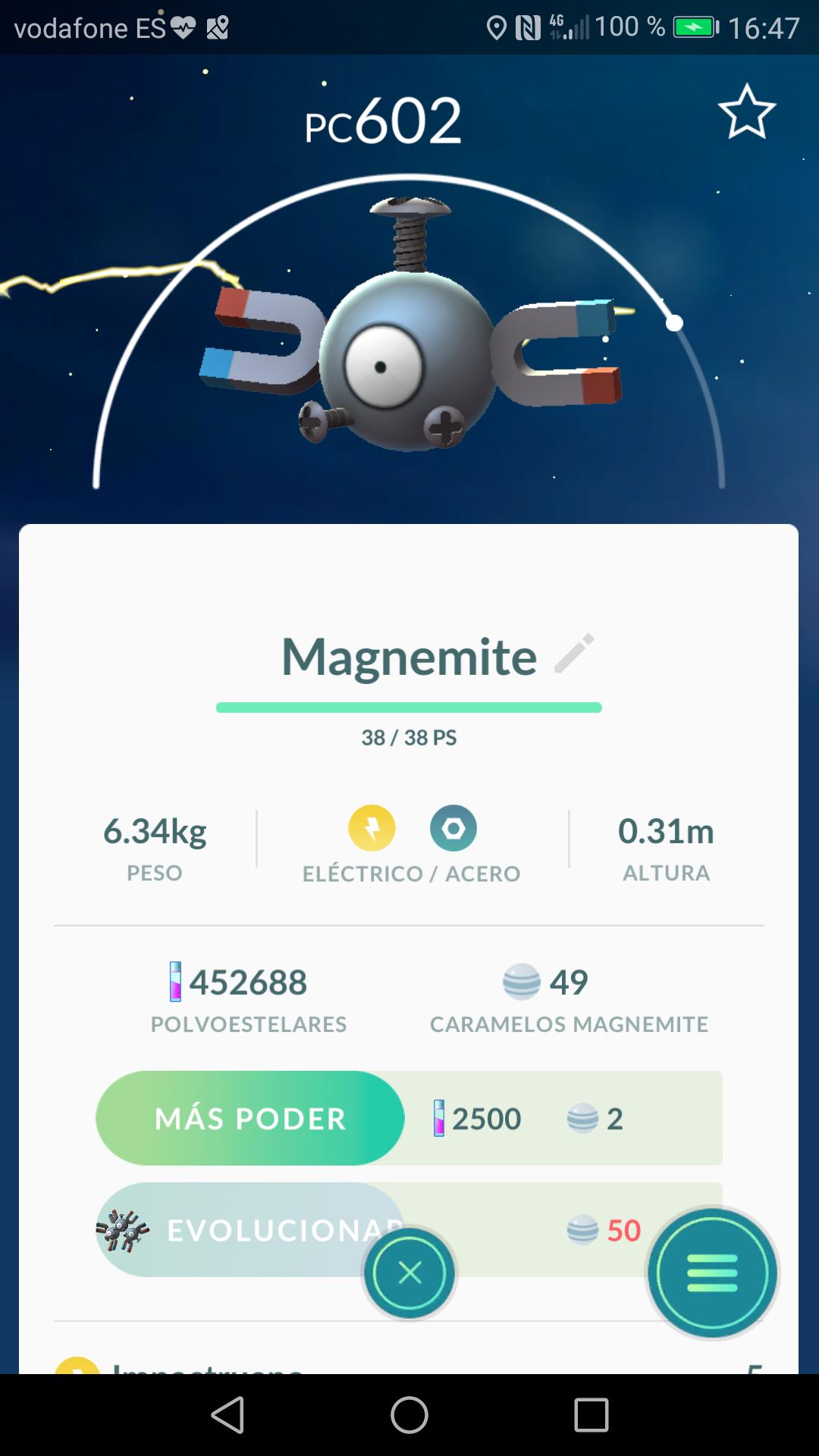819x1456 pixels.
Task: Go back with the system back button
Action: click(x=228, y=1415)
